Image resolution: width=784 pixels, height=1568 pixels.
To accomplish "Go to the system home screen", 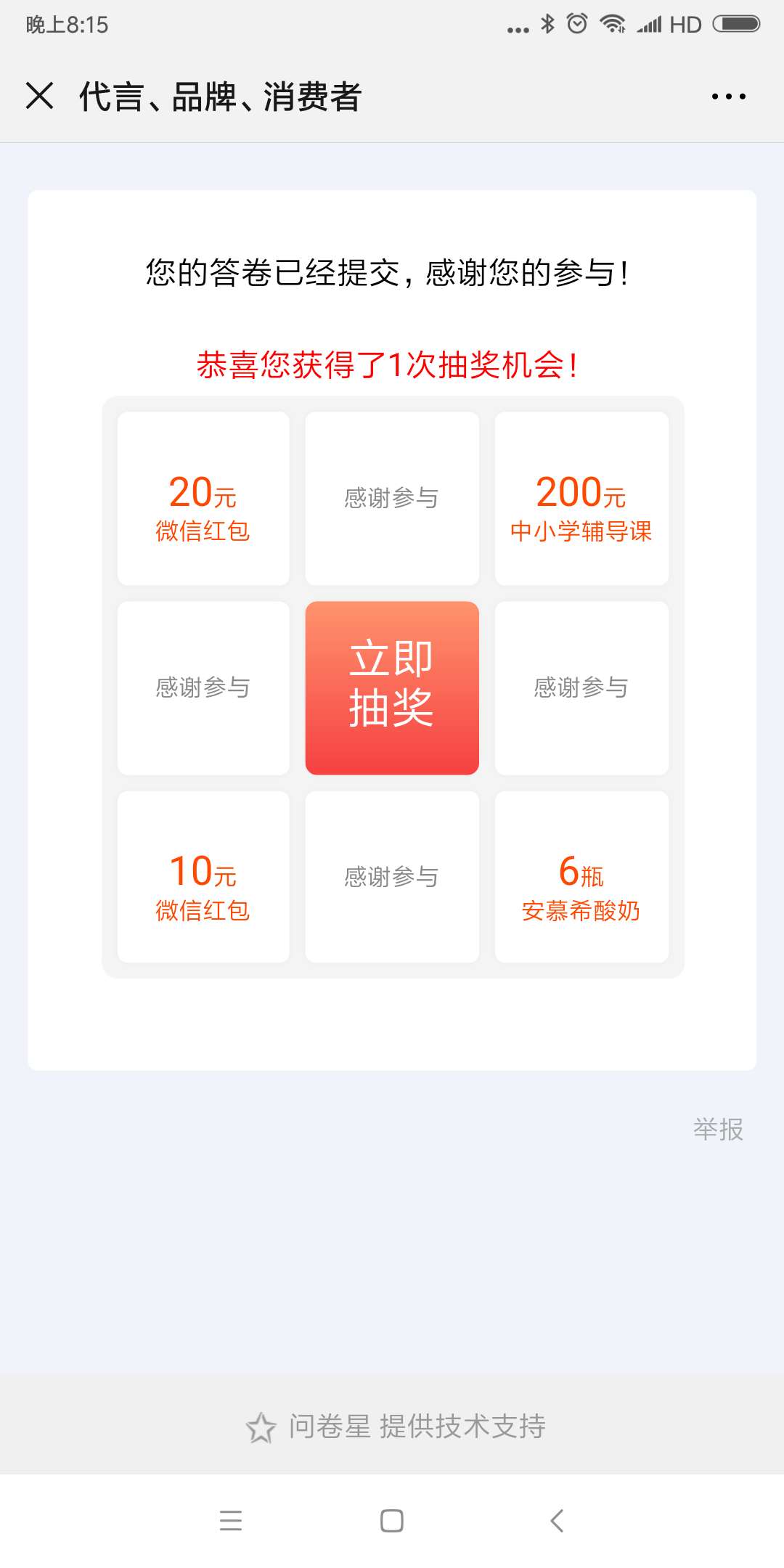I will click(x=392, y=1520).
